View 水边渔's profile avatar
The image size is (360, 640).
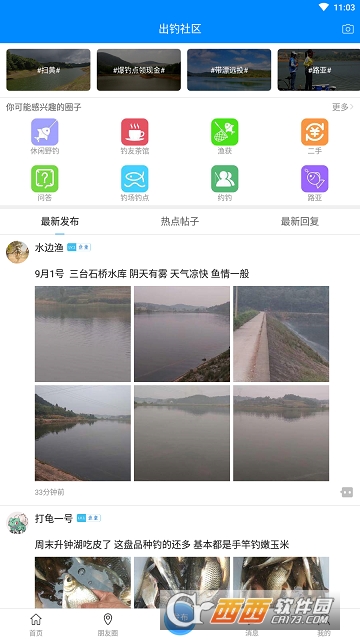(18, 252)
